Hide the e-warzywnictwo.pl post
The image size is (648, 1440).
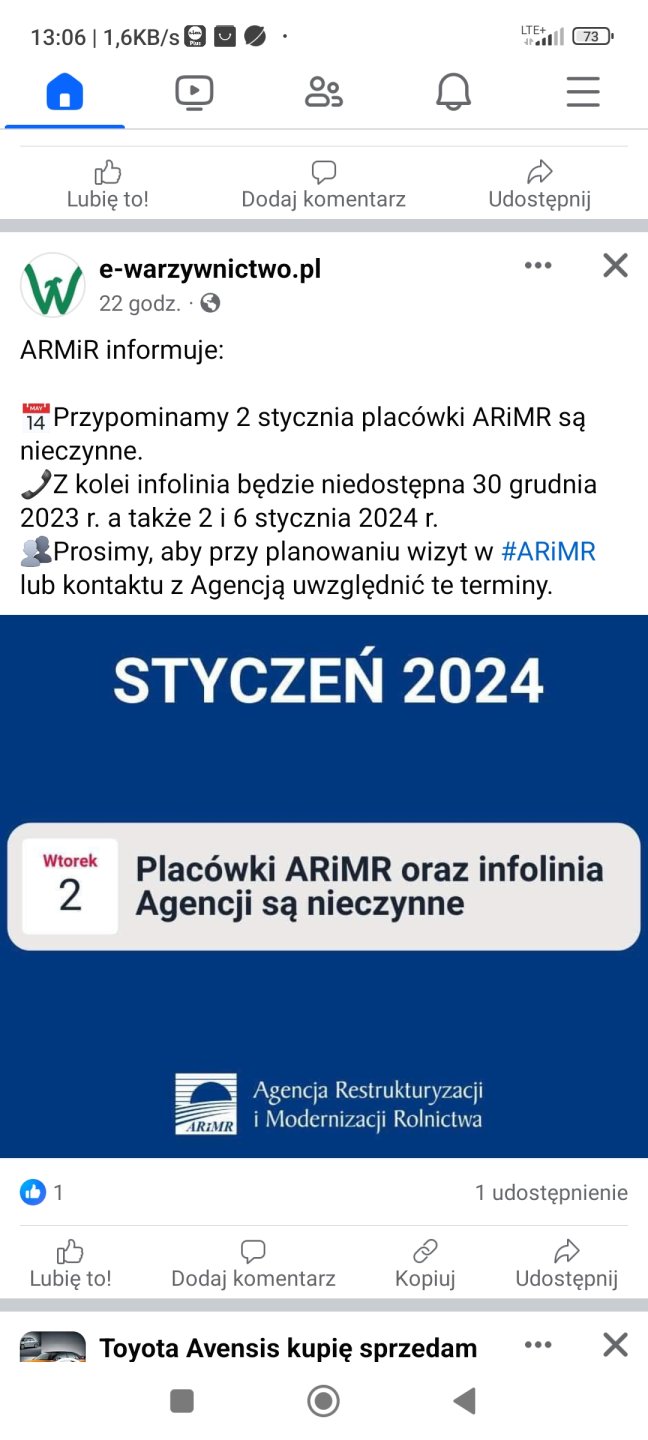point(615,265)
